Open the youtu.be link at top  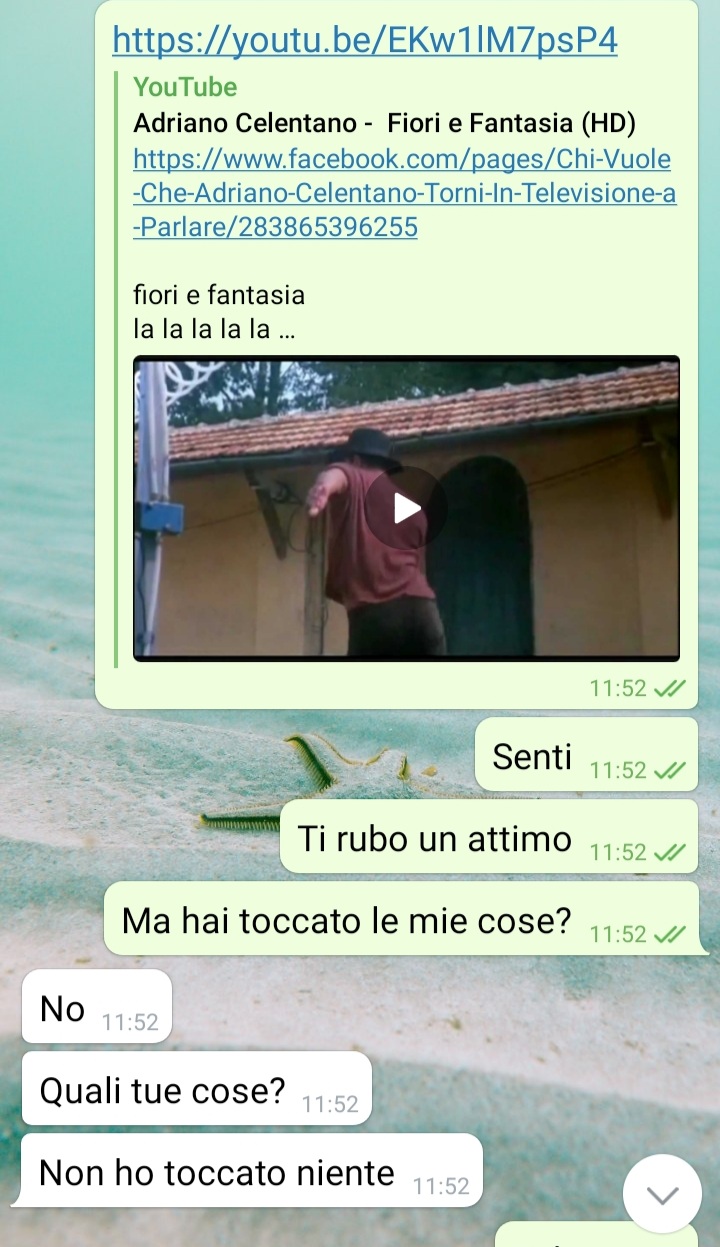pos(365,40)
